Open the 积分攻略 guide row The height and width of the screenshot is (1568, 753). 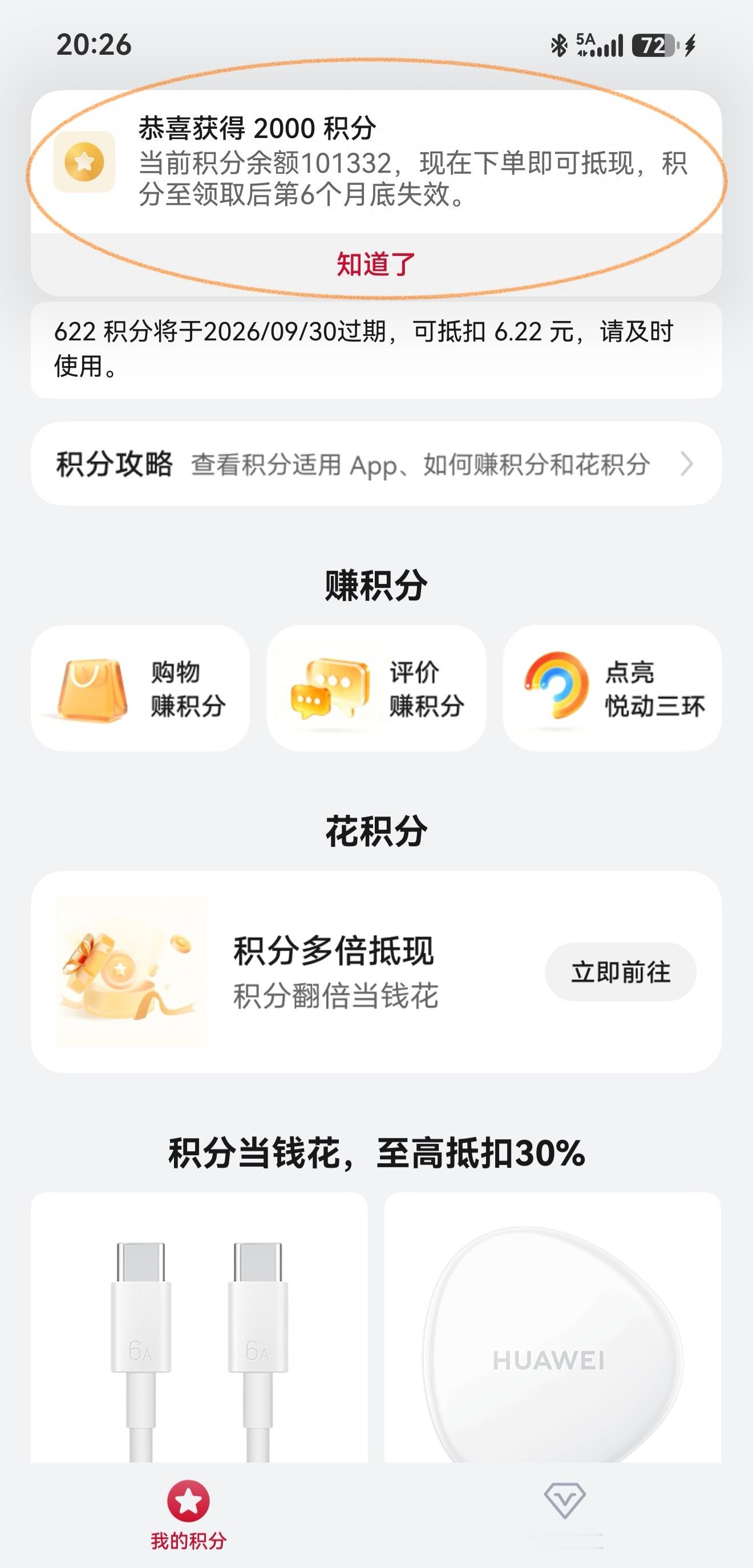click(376, 464)
